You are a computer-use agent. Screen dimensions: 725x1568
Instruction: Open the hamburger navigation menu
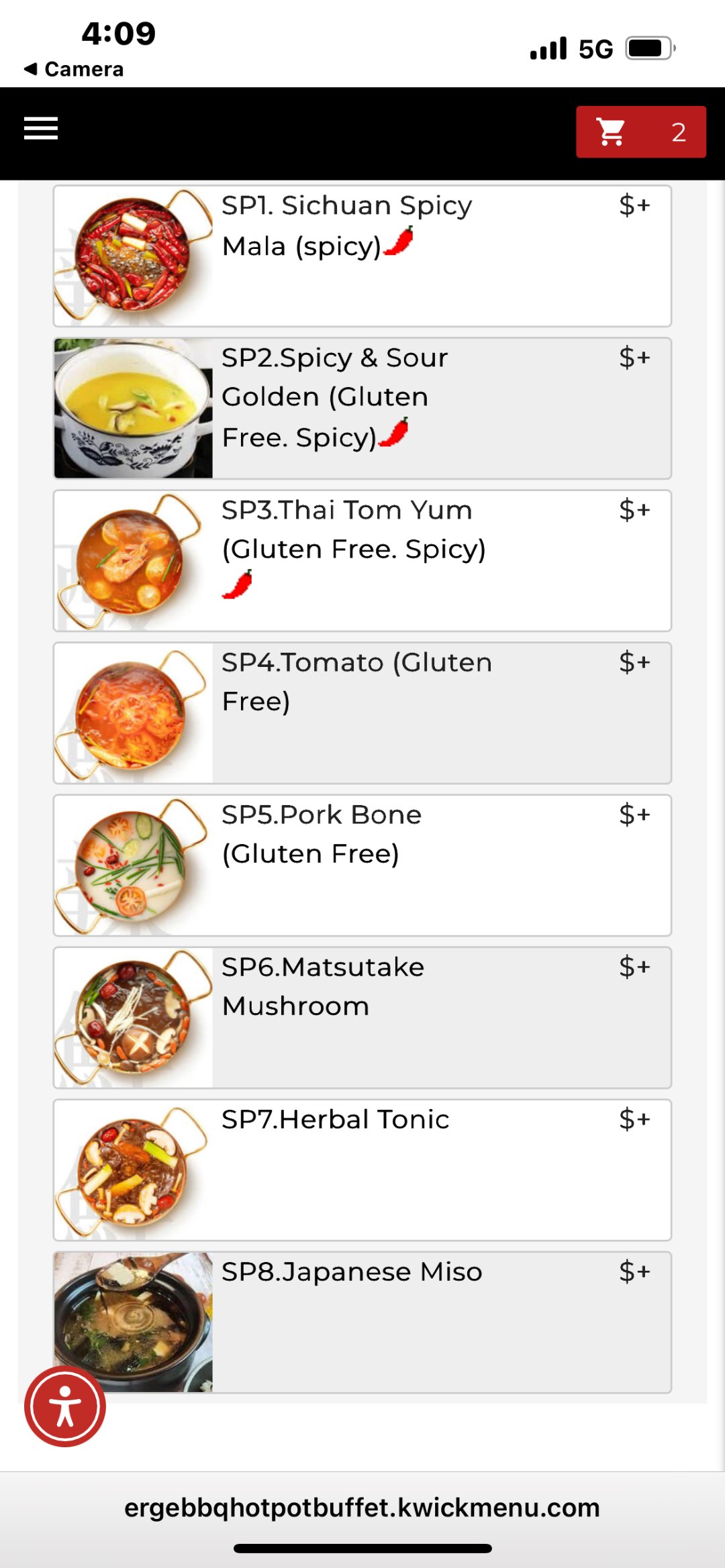coord(41,128)
